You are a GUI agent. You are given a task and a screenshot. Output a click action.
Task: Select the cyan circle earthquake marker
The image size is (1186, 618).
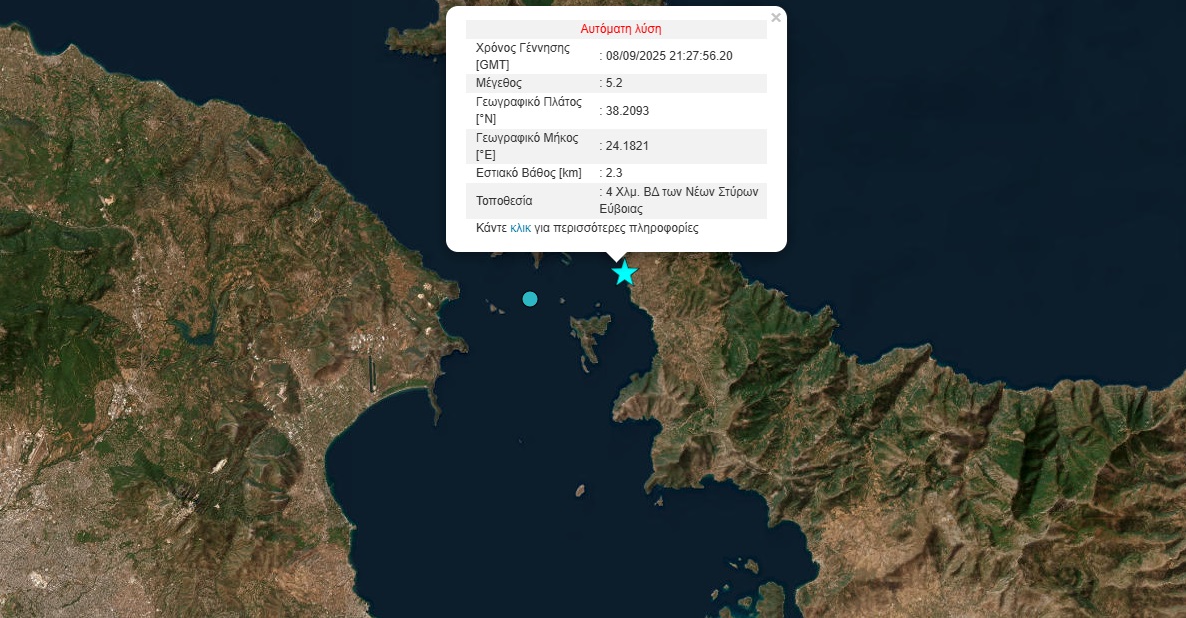530,299
